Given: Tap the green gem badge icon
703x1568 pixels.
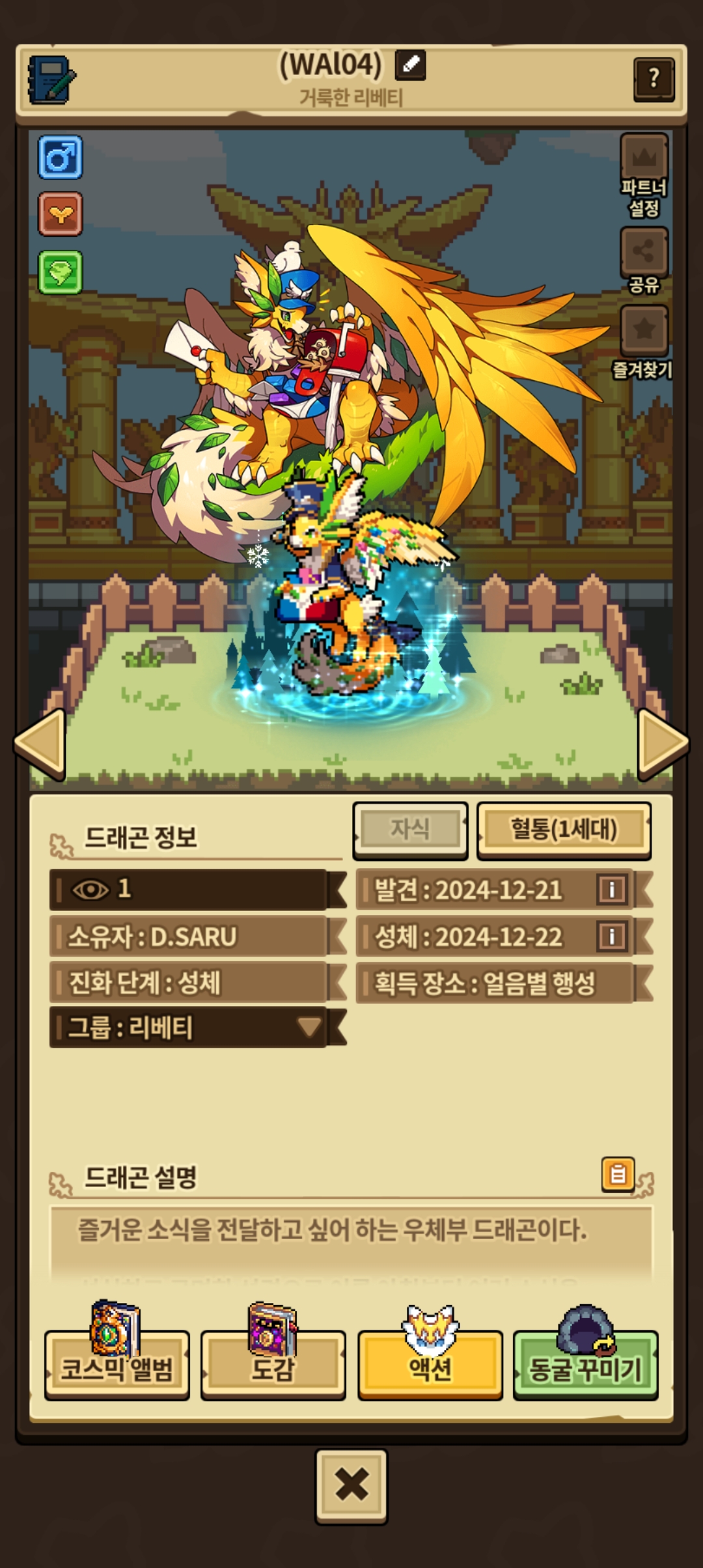Looking at the screenshot, I should [x=61, y=272].
